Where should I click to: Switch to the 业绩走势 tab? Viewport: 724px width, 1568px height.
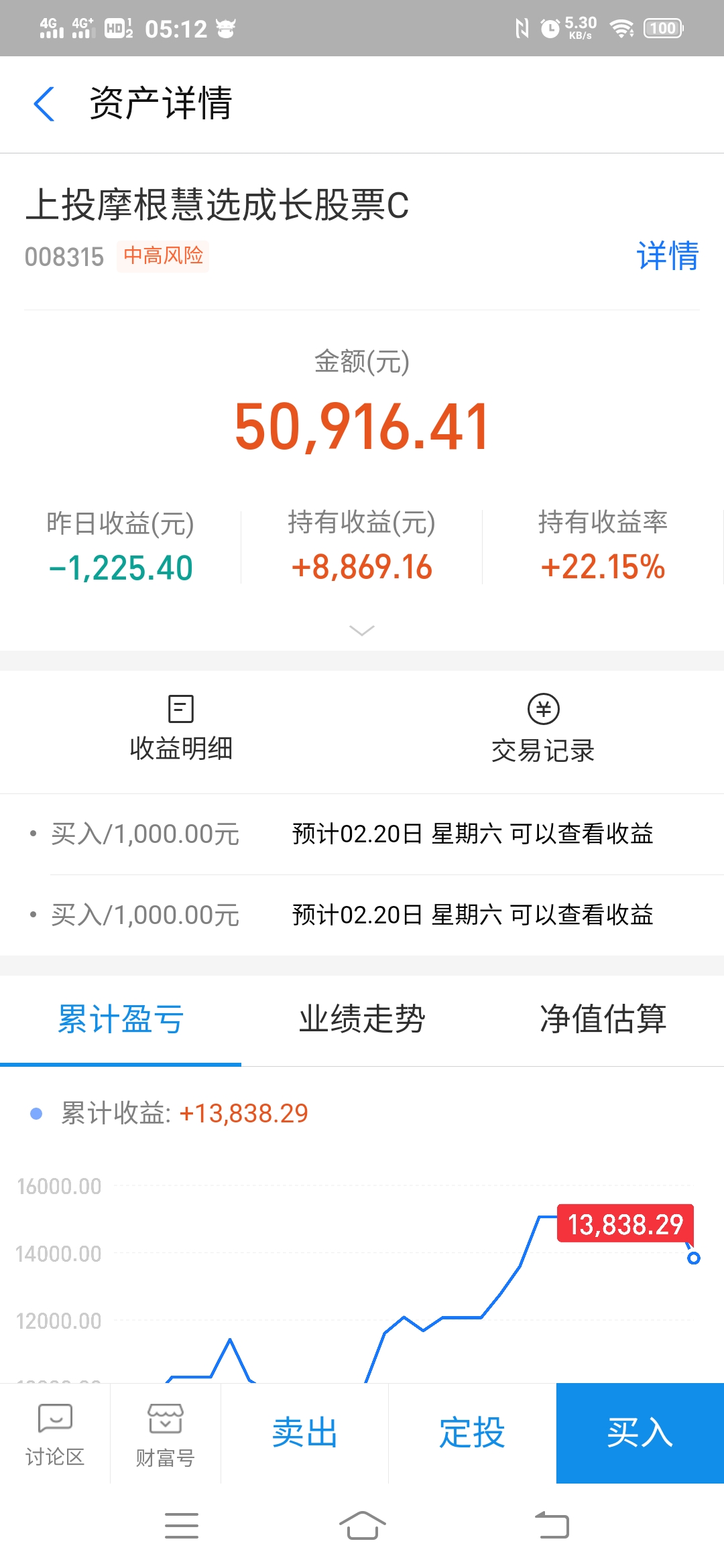(362, 1019)
